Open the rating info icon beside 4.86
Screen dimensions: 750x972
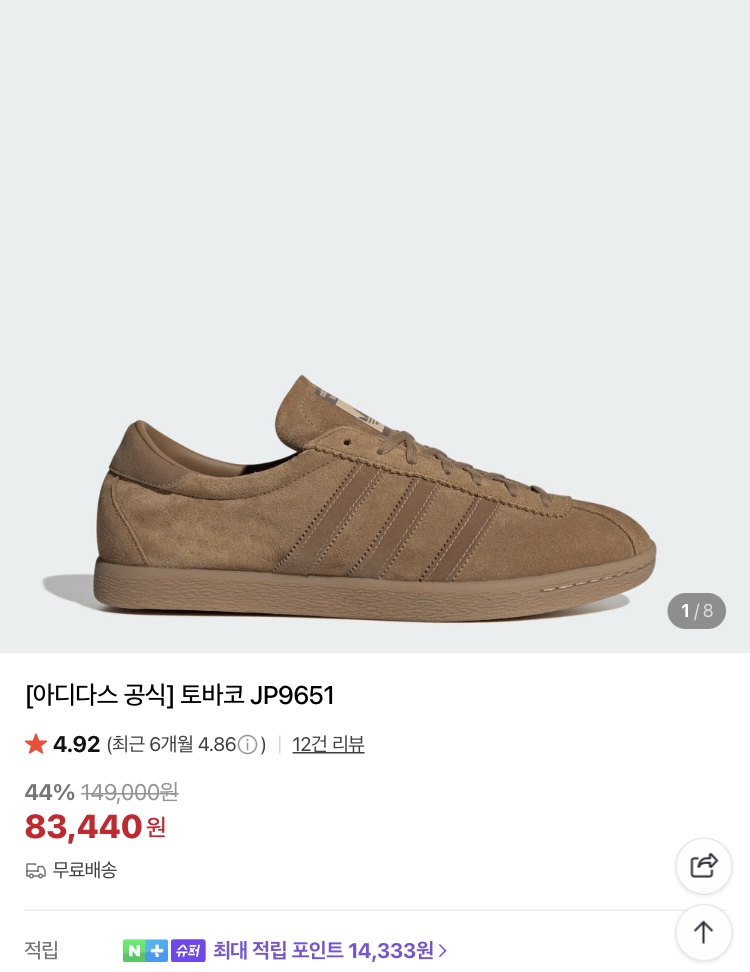click(x=247, y=744)
